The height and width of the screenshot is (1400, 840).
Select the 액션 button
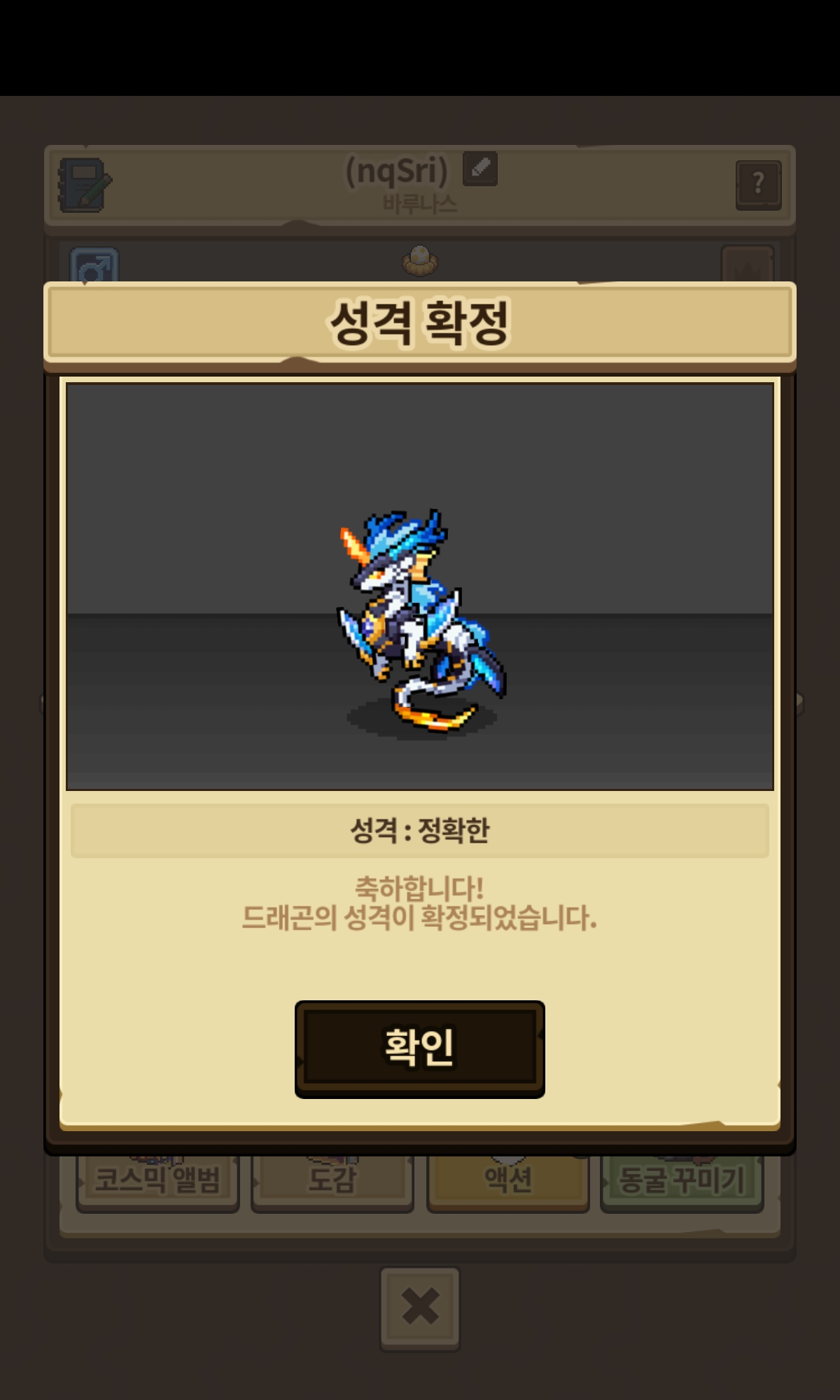tap(508, 1181)
